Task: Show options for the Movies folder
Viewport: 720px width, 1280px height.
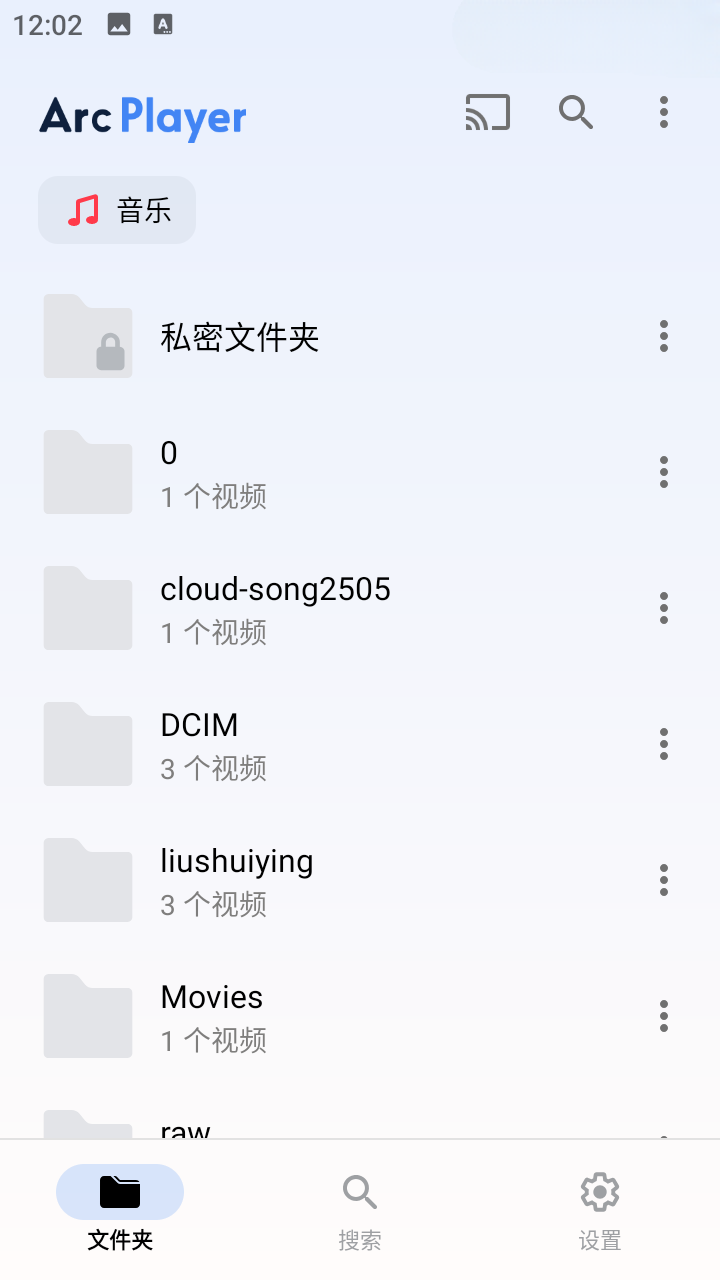Action: click(663, 1016)
